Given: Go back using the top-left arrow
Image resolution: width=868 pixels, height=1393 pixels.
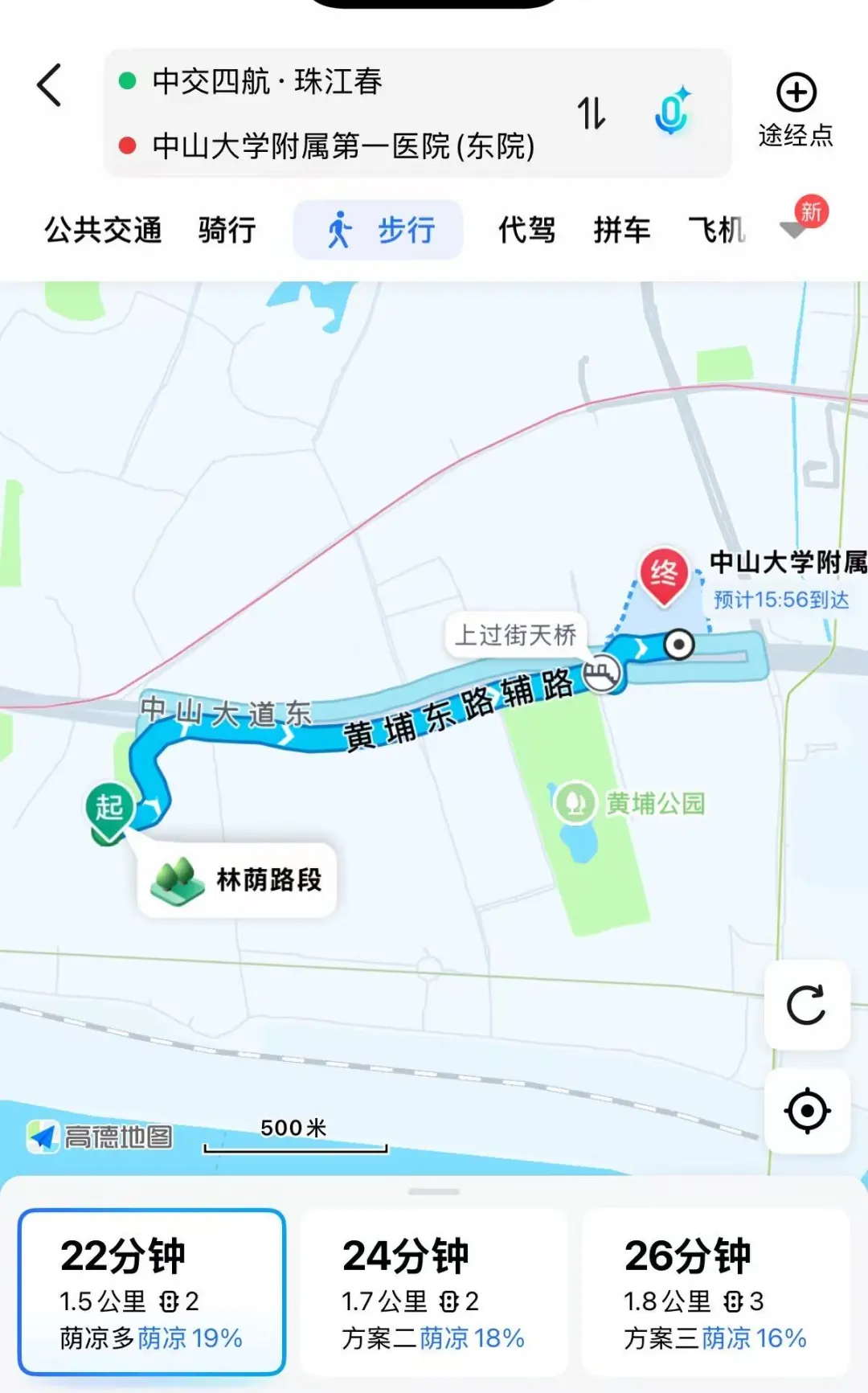Looking at the screenshot, I should click(49, 85).
